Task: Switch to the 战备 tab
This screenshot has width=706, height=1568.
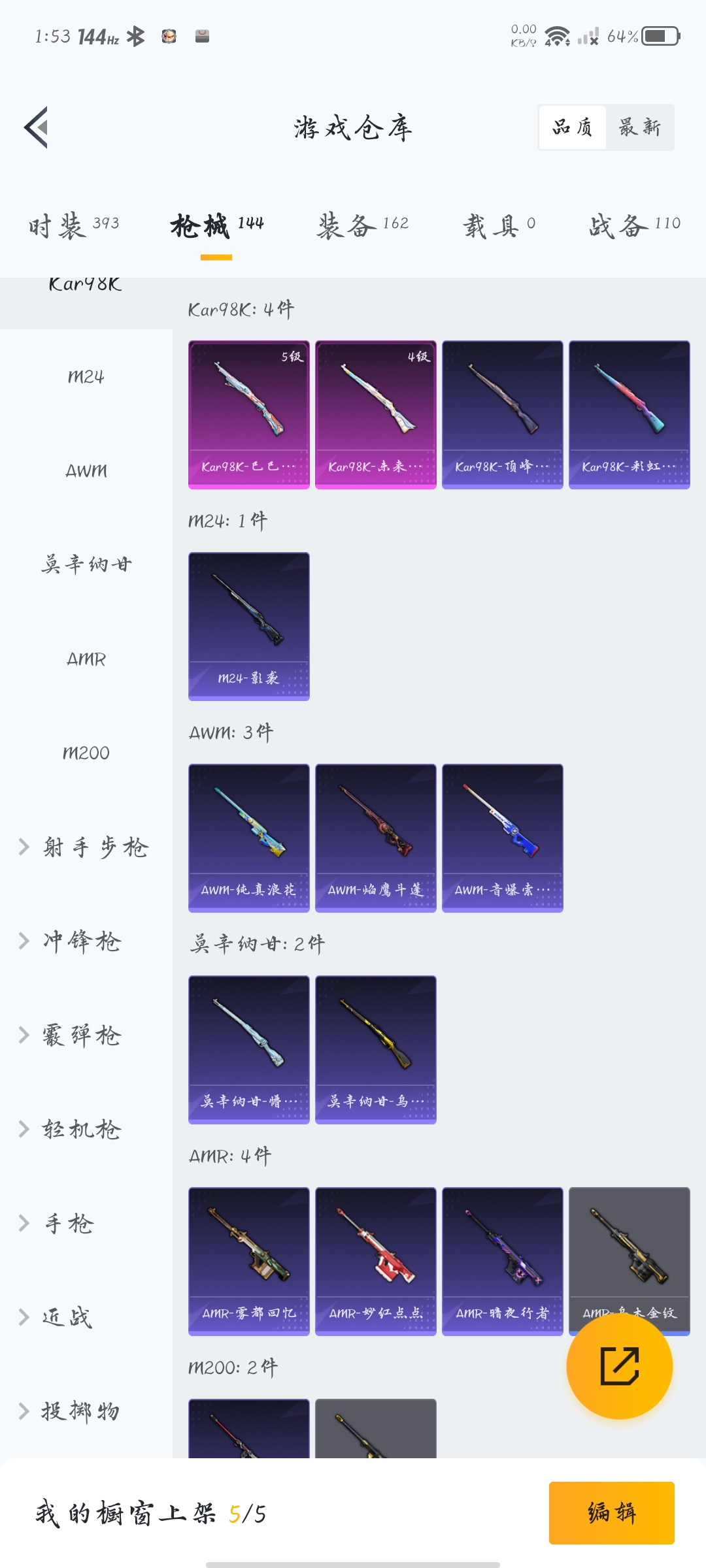Action: click(x=634, y=225)
